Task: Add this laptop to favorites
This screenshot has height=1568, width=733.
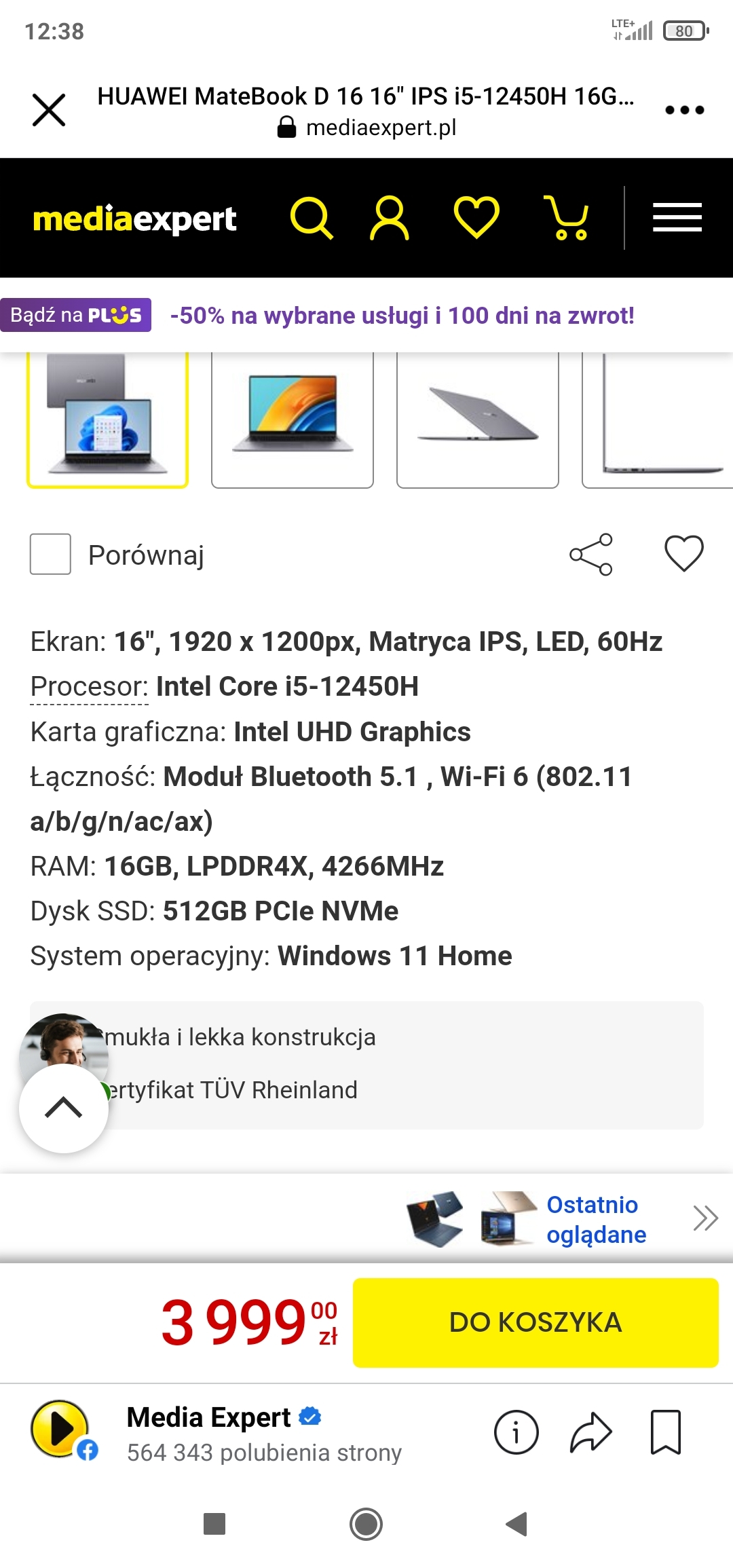Action: (x=683, y=554)
